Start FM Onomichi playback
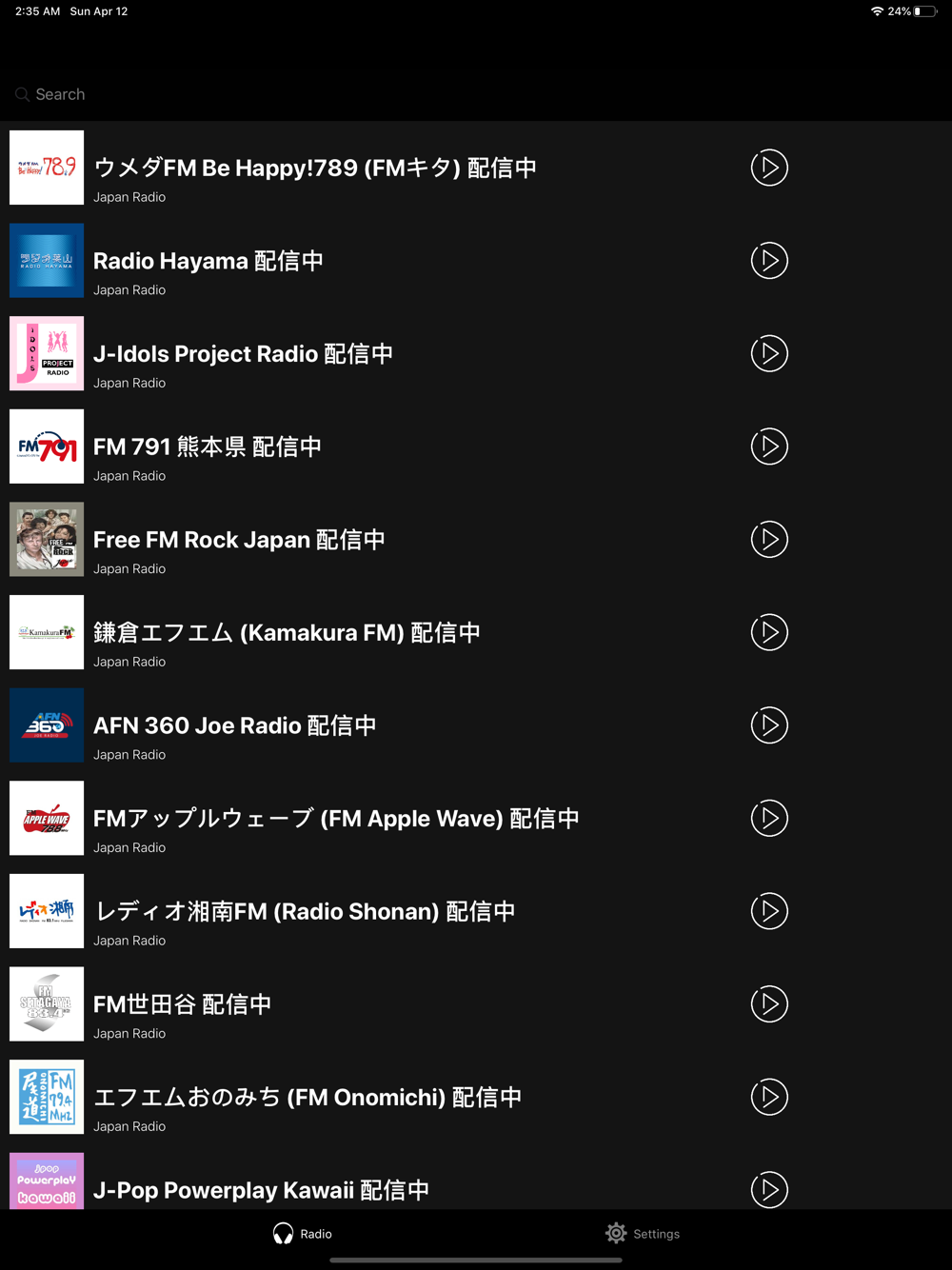This screenshot has width=952, height=1270. point(769,1097)
